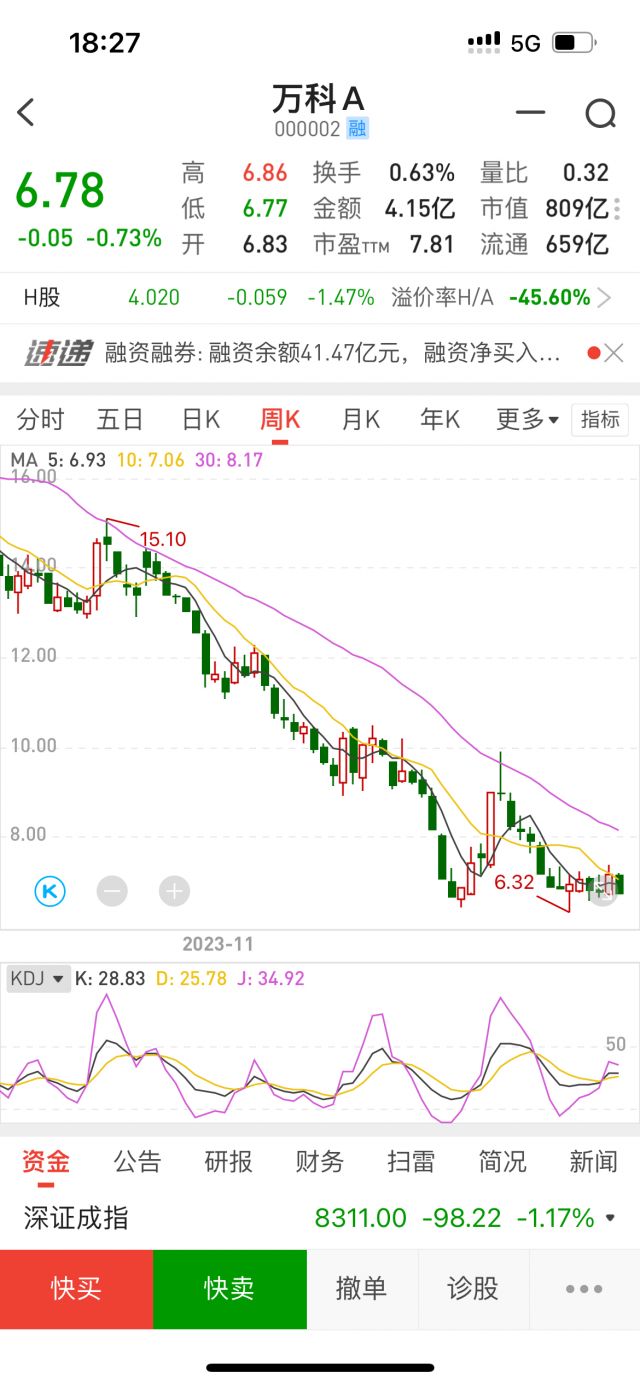Tap the horizontal line icon beside search
Image resolution: width=640 pixels, height=1385 pixels.
click(530, 113)
